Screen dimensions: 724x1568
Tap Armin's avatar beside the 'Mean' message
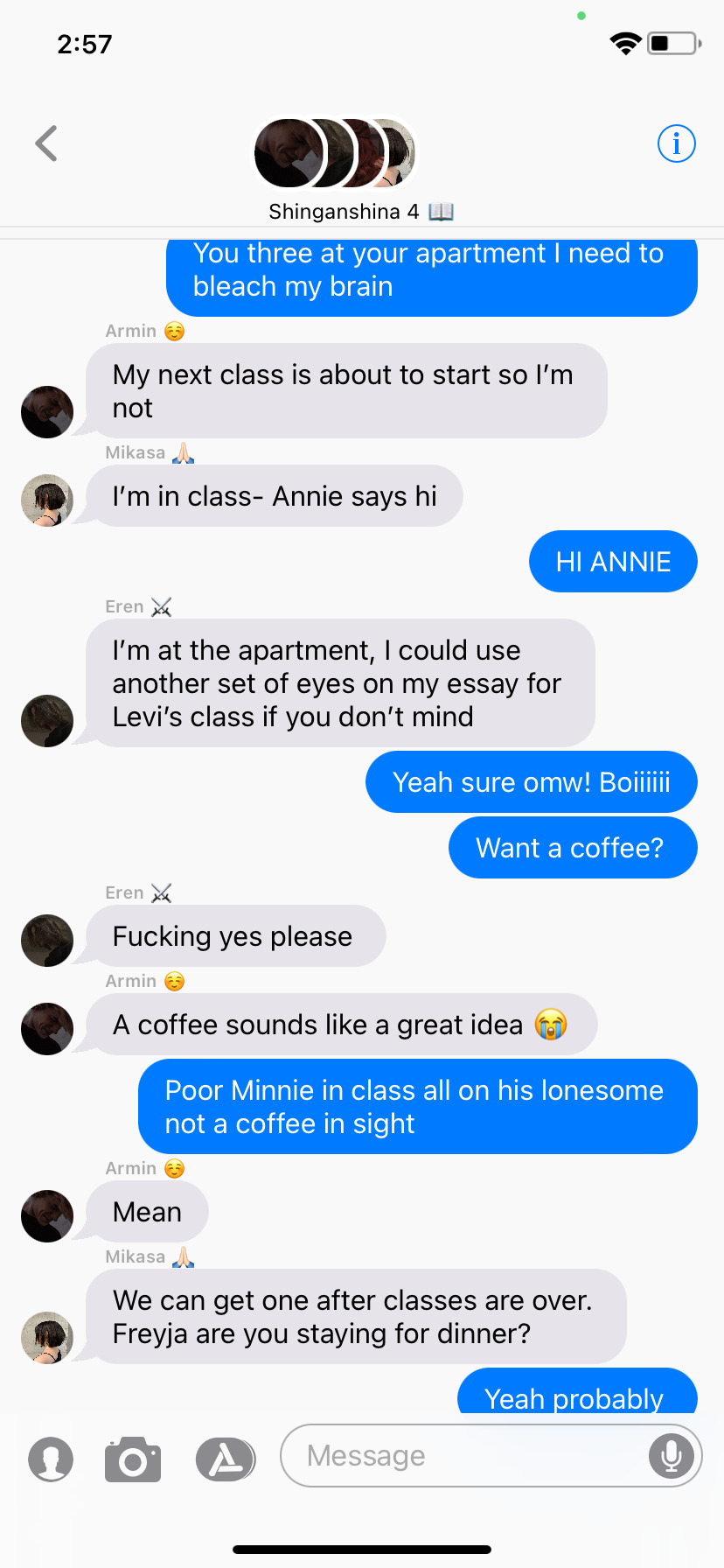pos(47,1215)
